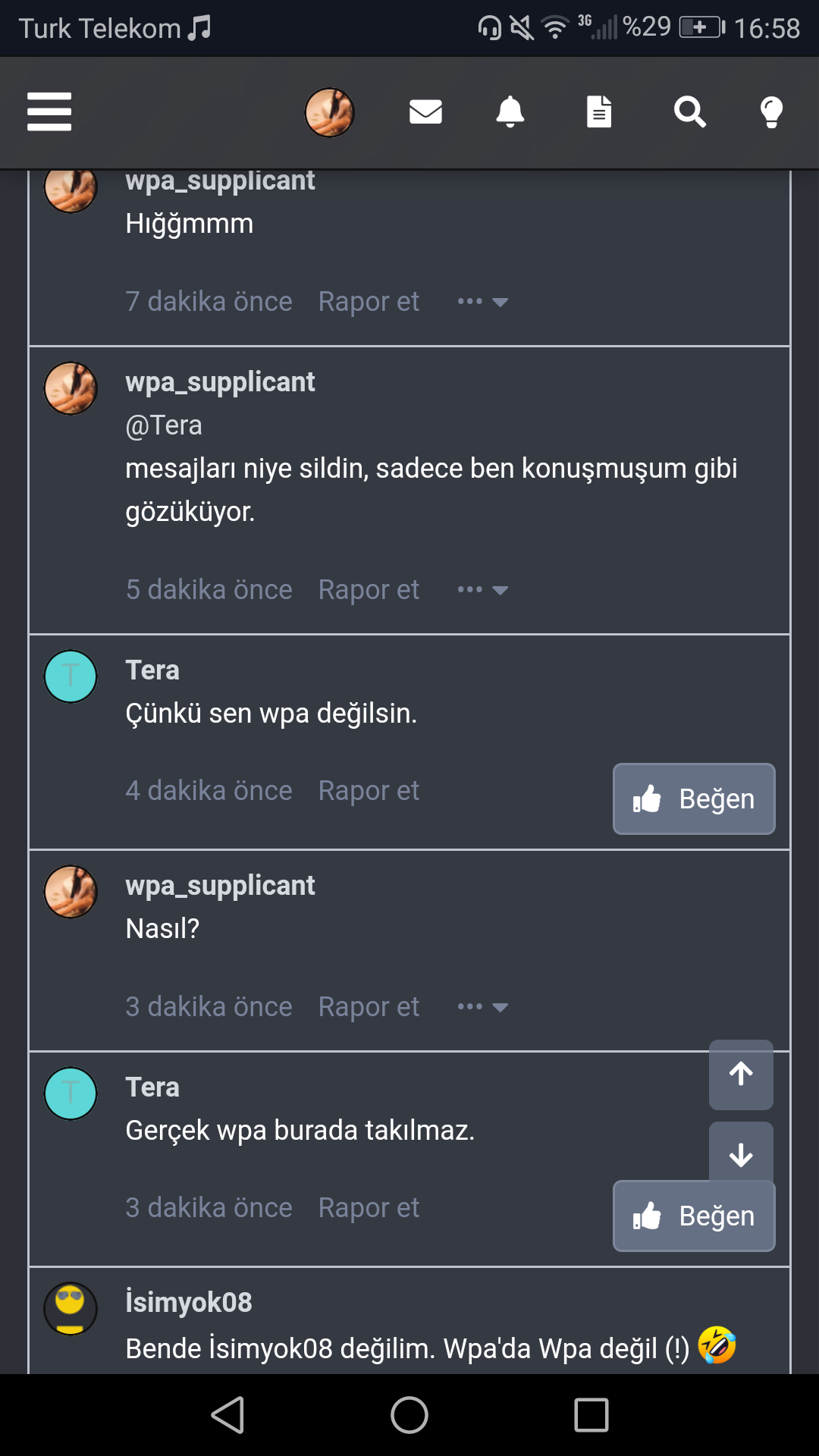Open the hamburger navigation menu
The height and width of the screenshot is (1456, 819).
(49, 111)
